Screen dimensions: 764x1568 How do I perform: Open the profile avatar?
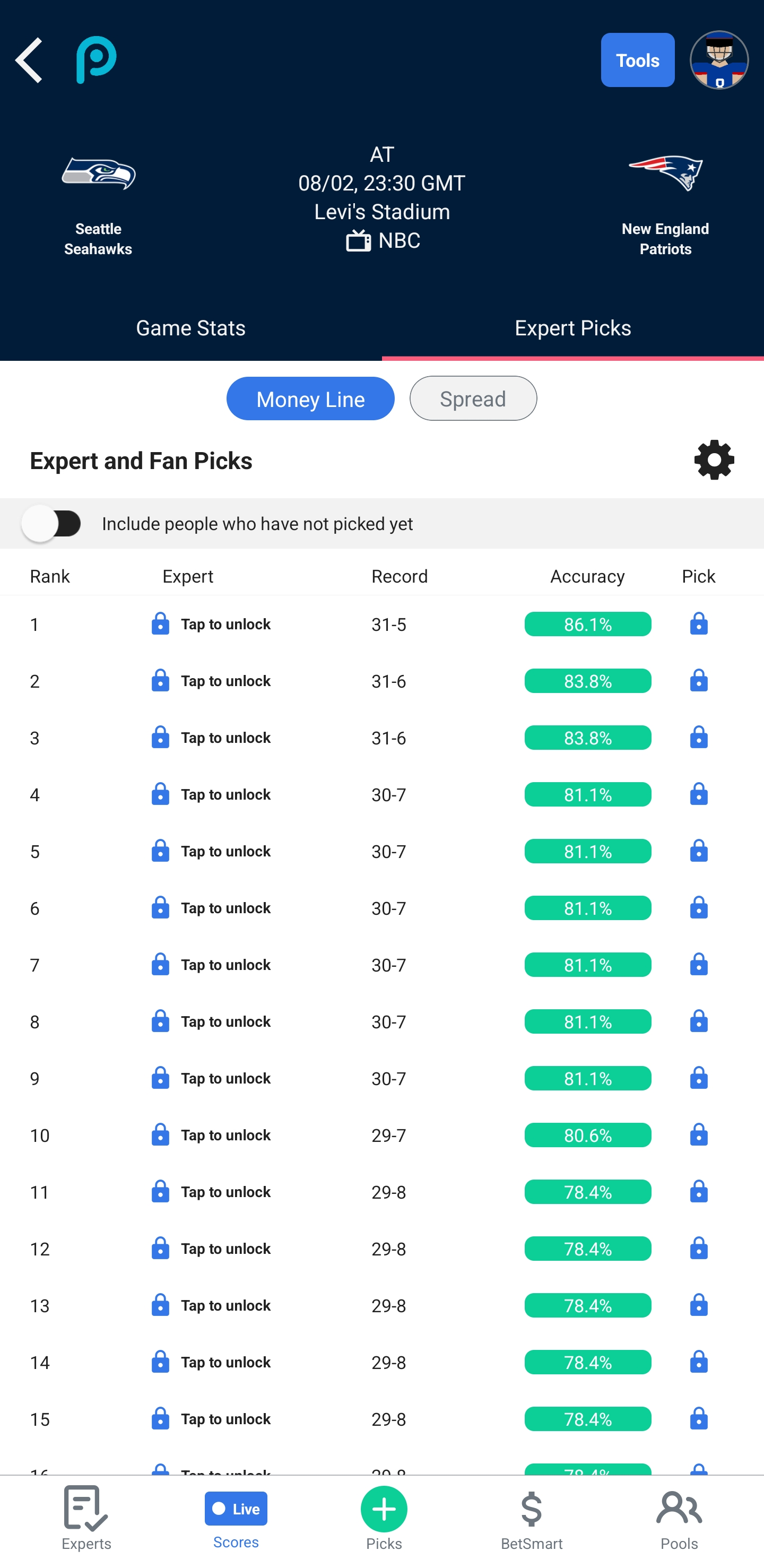pyautogui.click(x=718, y=60)
